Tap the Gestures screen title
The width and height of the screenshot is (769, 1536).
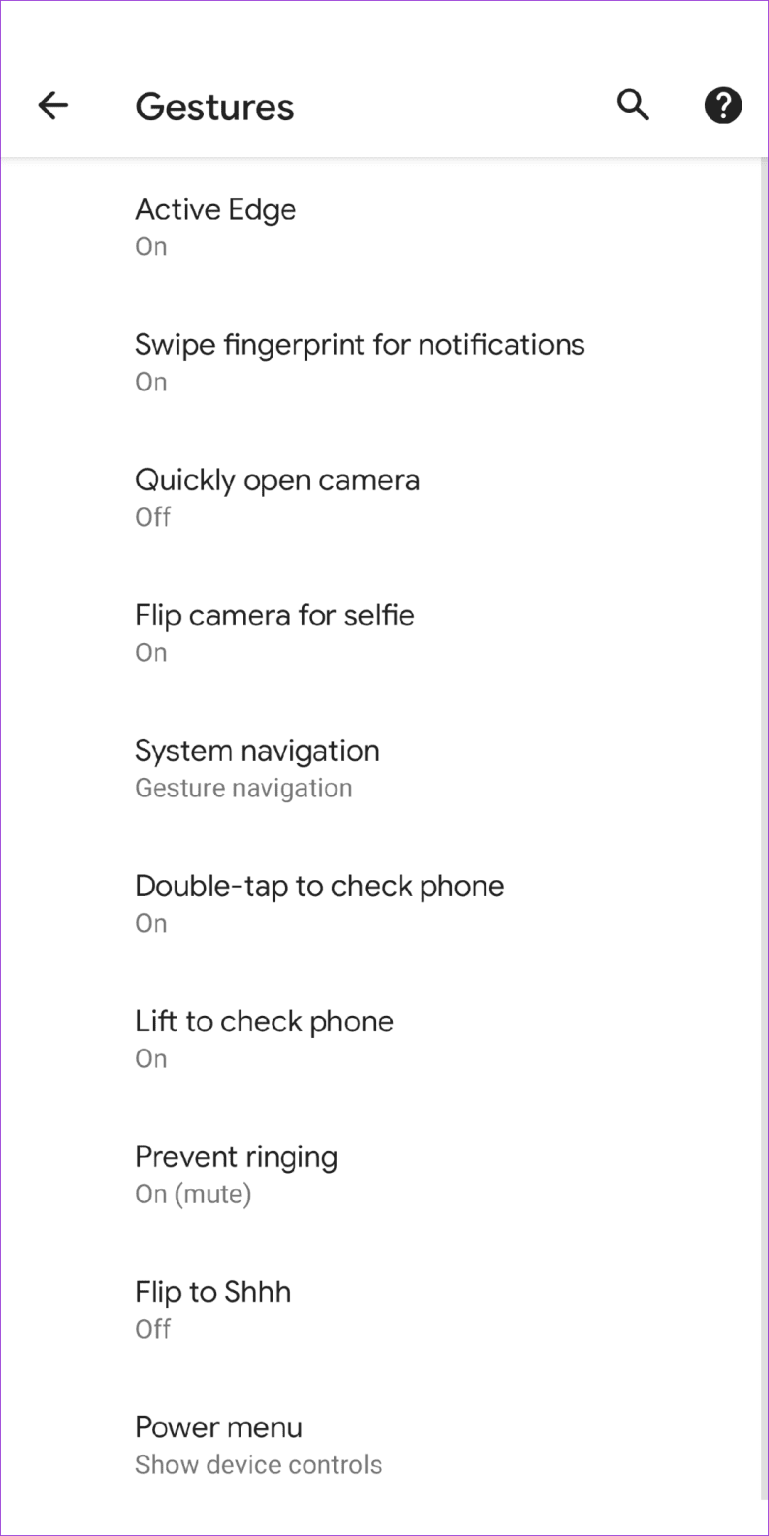[x=215, y=107]
